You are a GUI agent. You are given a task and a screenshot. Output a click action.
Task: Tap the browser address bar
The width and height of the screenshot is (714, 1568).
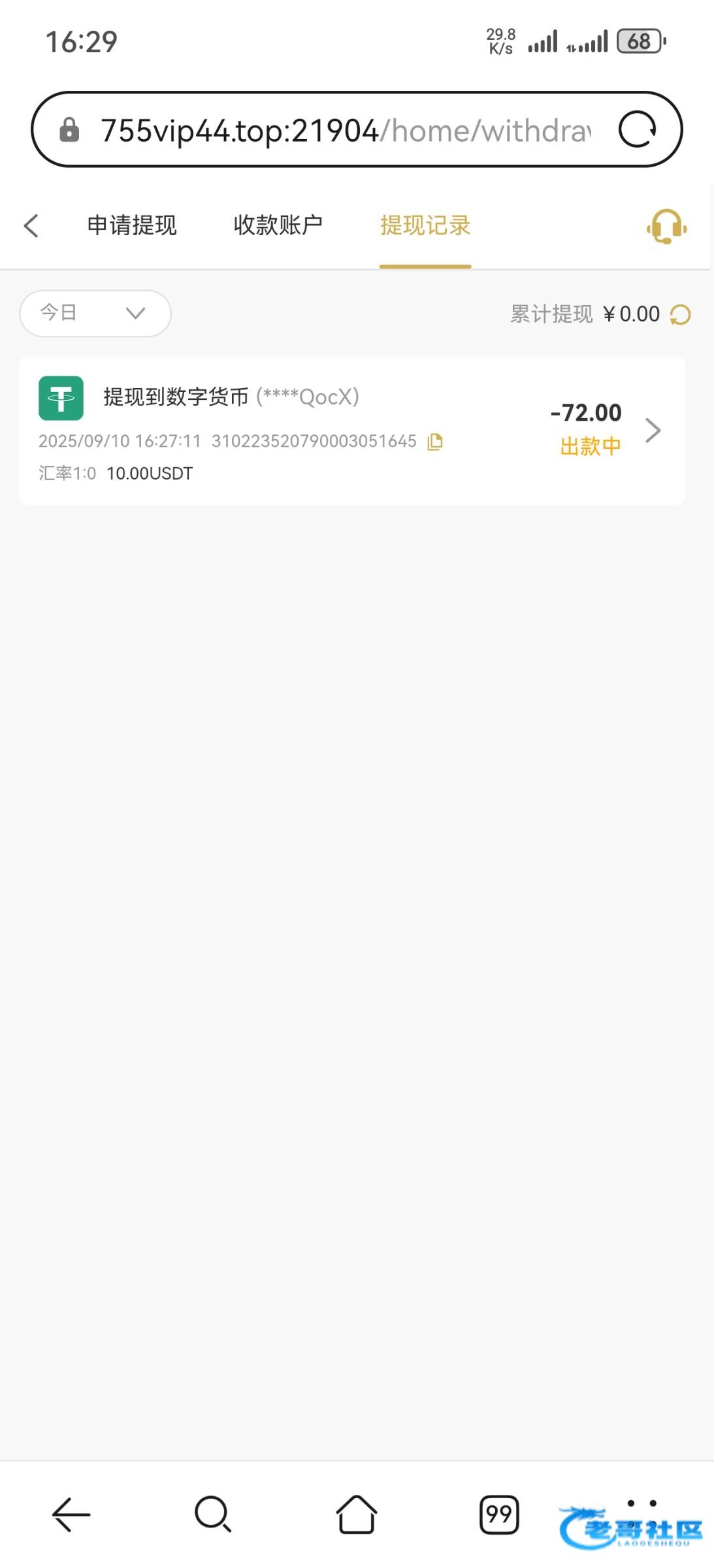pyautogui.click(x=346, y=130)
